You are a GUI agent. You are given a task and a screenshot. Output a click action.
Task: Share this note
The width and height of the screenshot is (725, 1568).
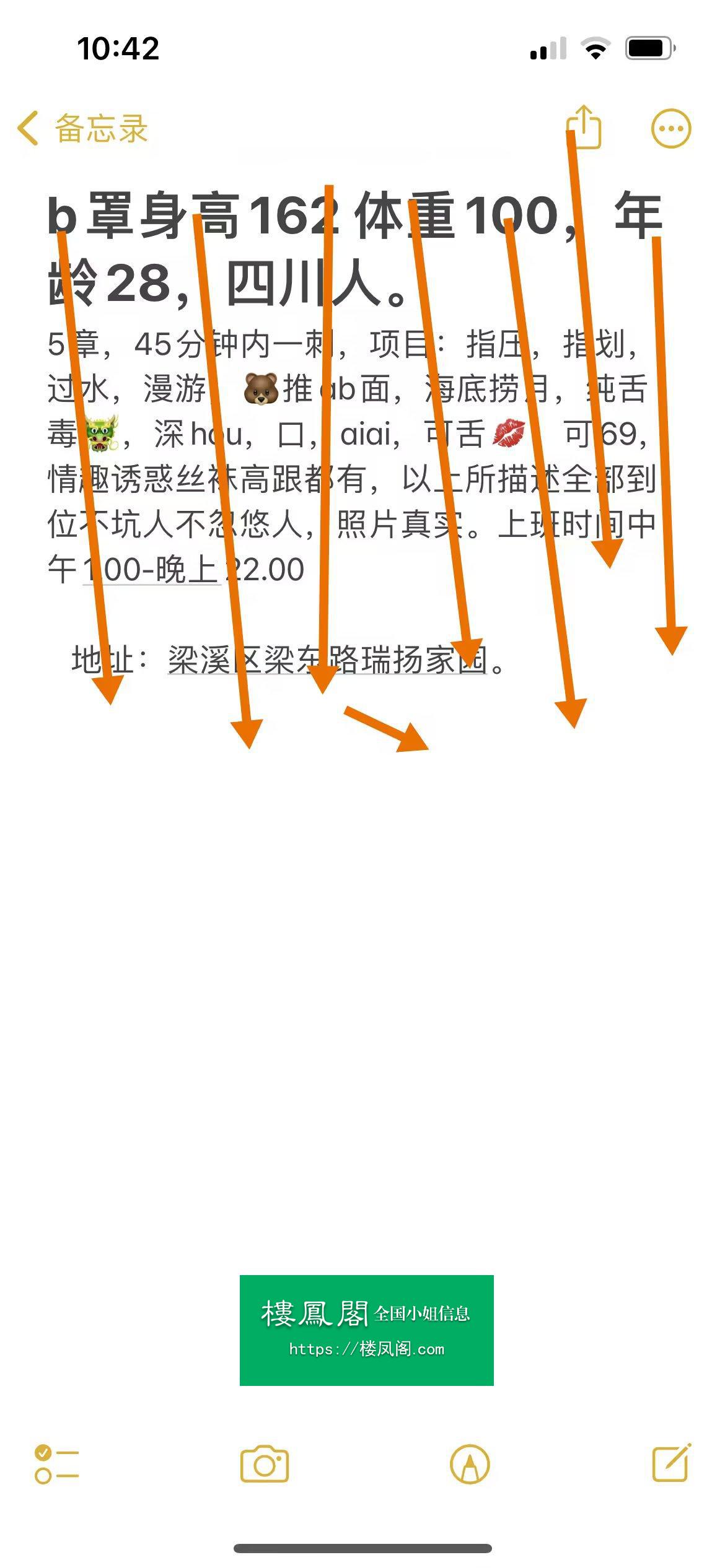(x=584, y=127)
